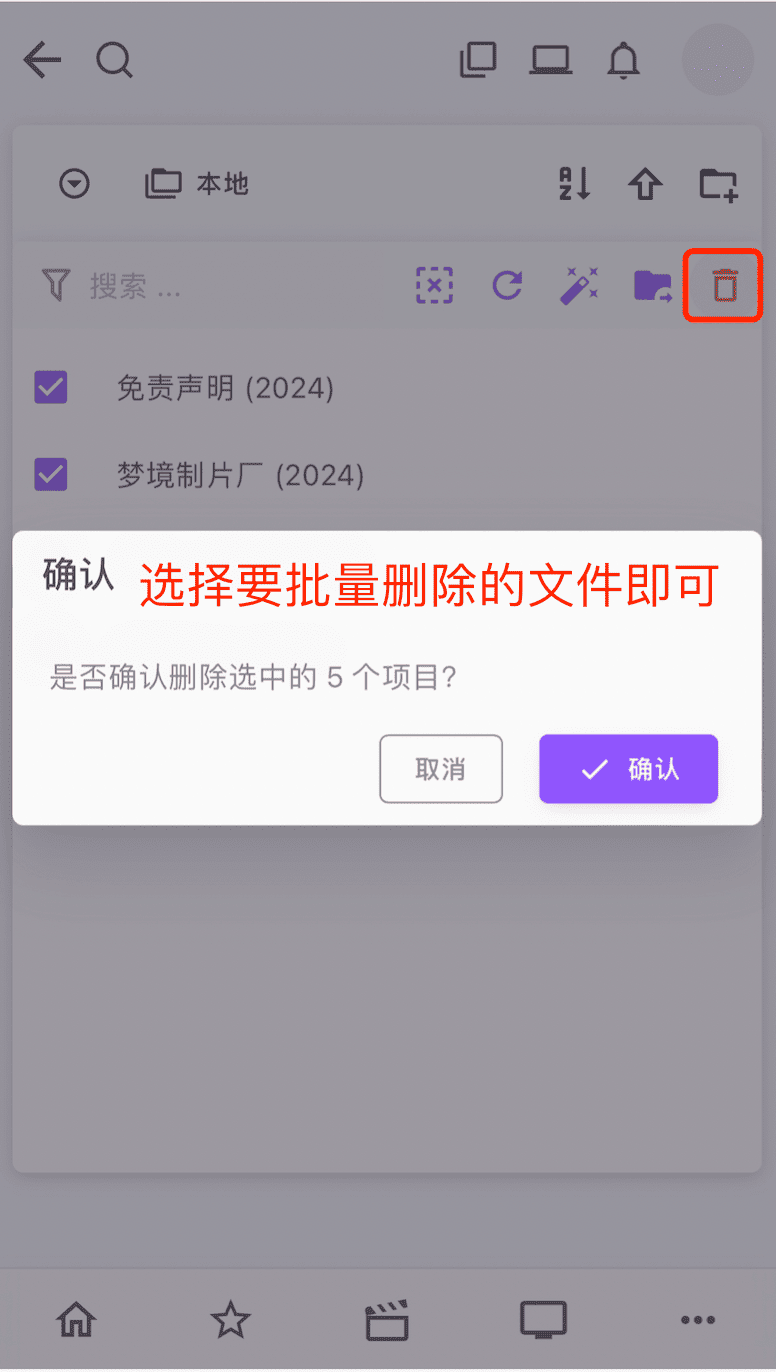
Task: Go back with the top-left arrow
Action: pyautogui.click(x=42, y=61)
